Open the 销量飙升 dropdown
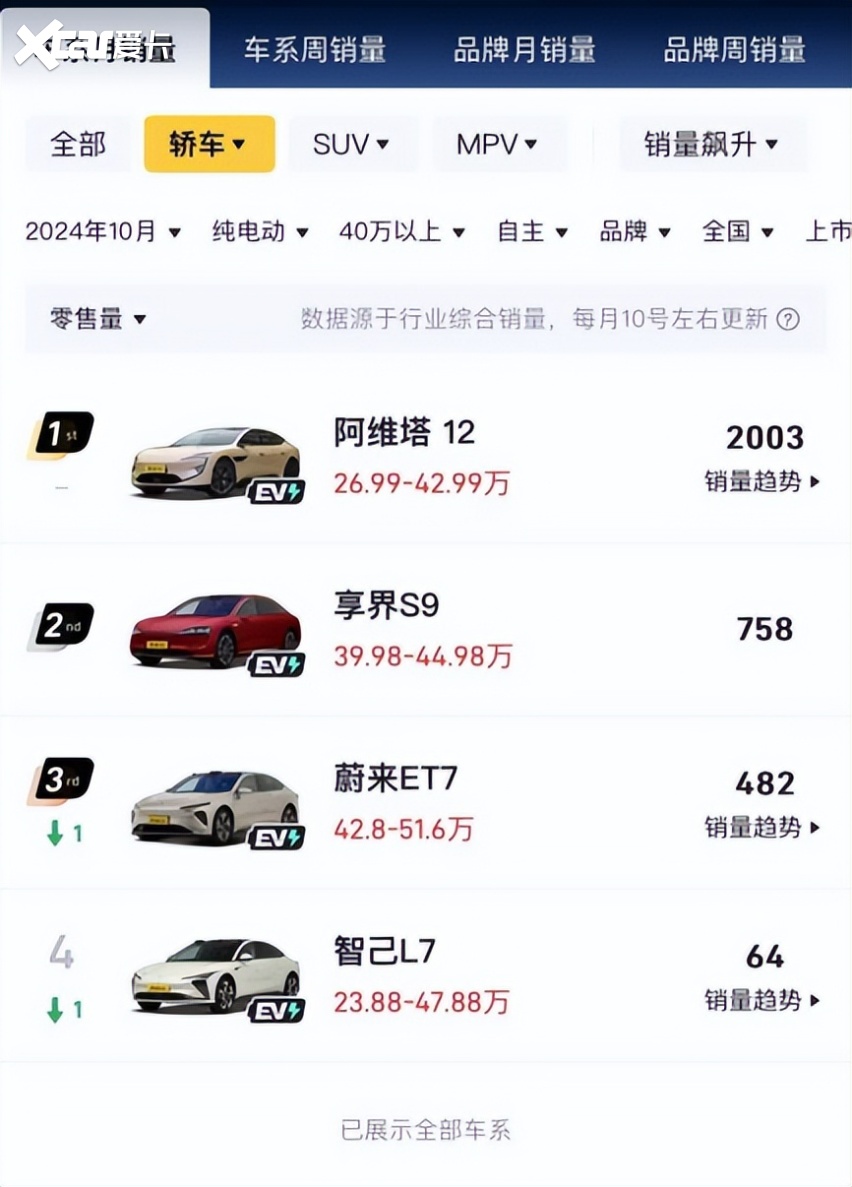The height and width of the screenshot is (1187, 852). 711,144
